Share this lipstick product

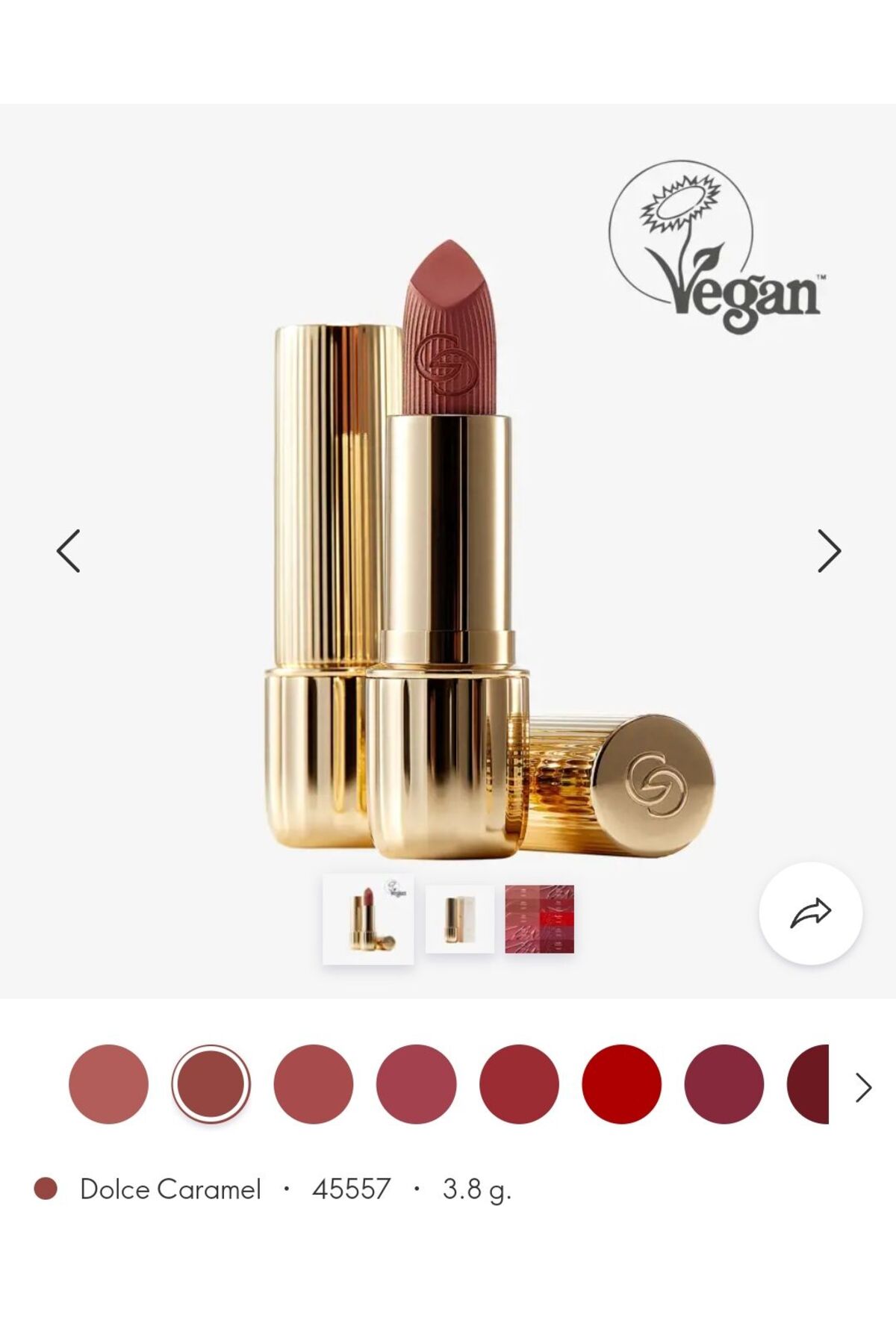click(x=811, y=913)
